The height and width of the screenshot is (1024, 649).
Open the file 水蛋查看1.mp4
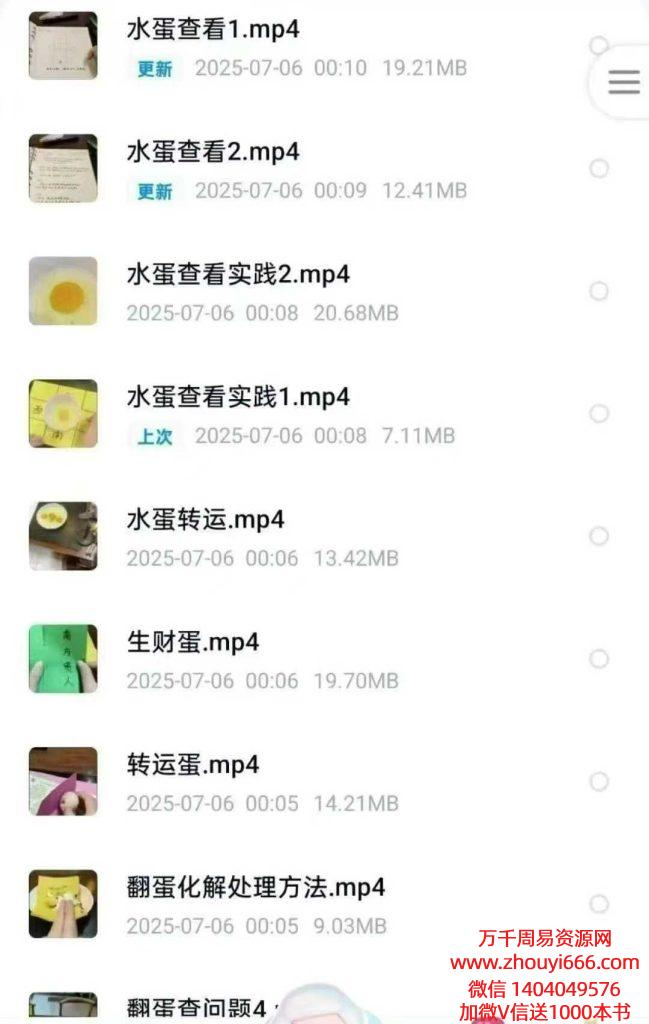point(212,30)
